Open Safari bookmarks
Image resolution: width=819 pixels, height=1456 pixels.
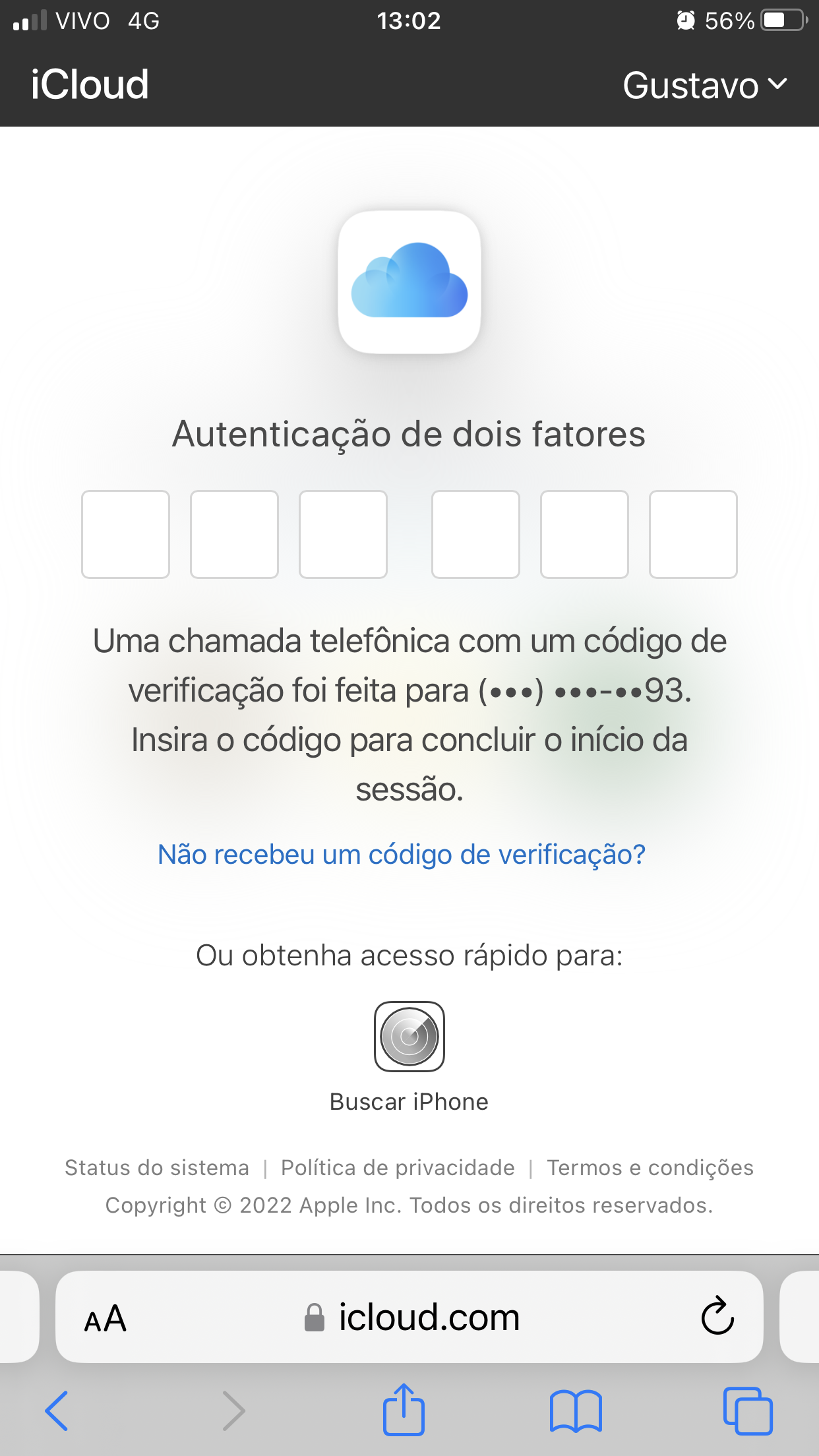576,1411
